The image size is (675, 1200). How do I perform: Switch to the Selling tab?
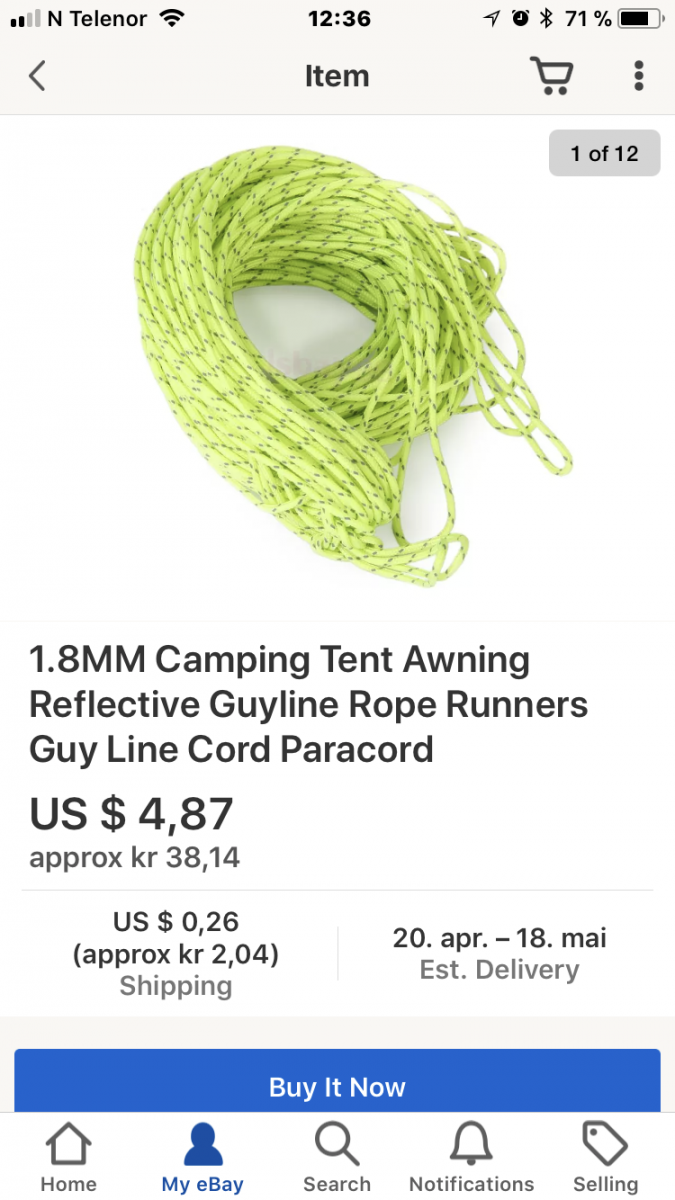coord(605,1158)
